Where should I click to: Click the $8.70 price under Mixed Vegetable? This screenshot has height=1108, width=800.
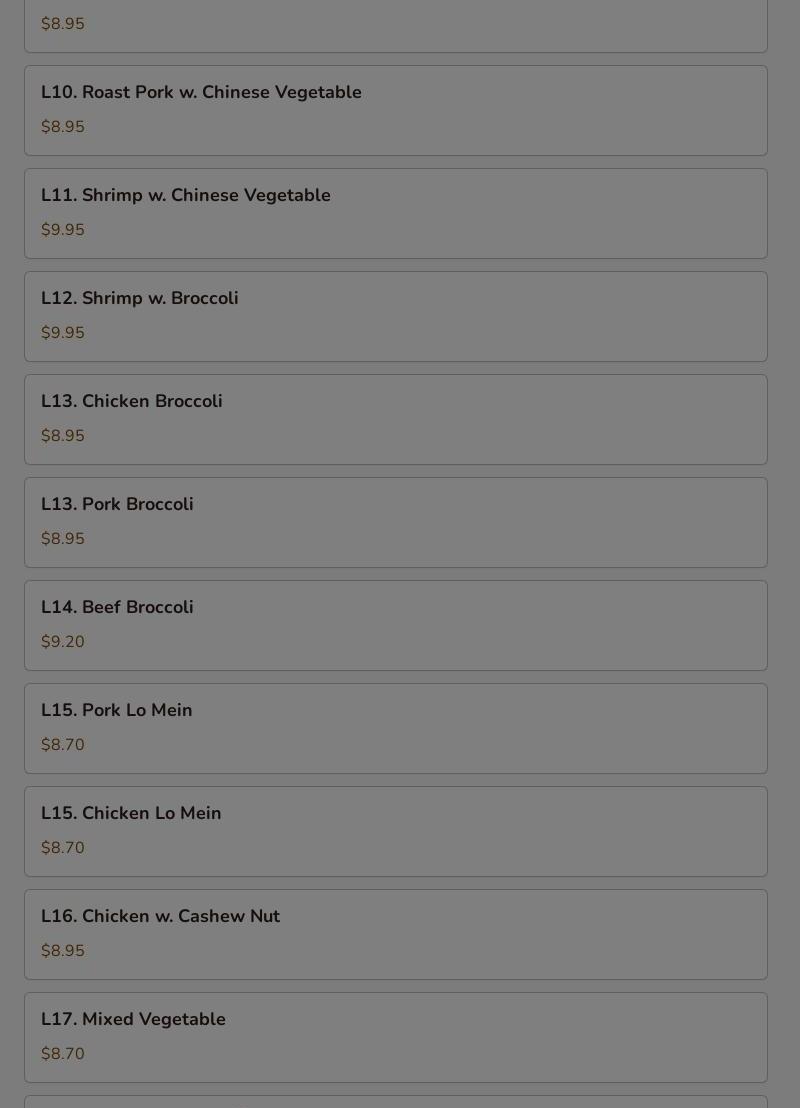[62, 1053]
